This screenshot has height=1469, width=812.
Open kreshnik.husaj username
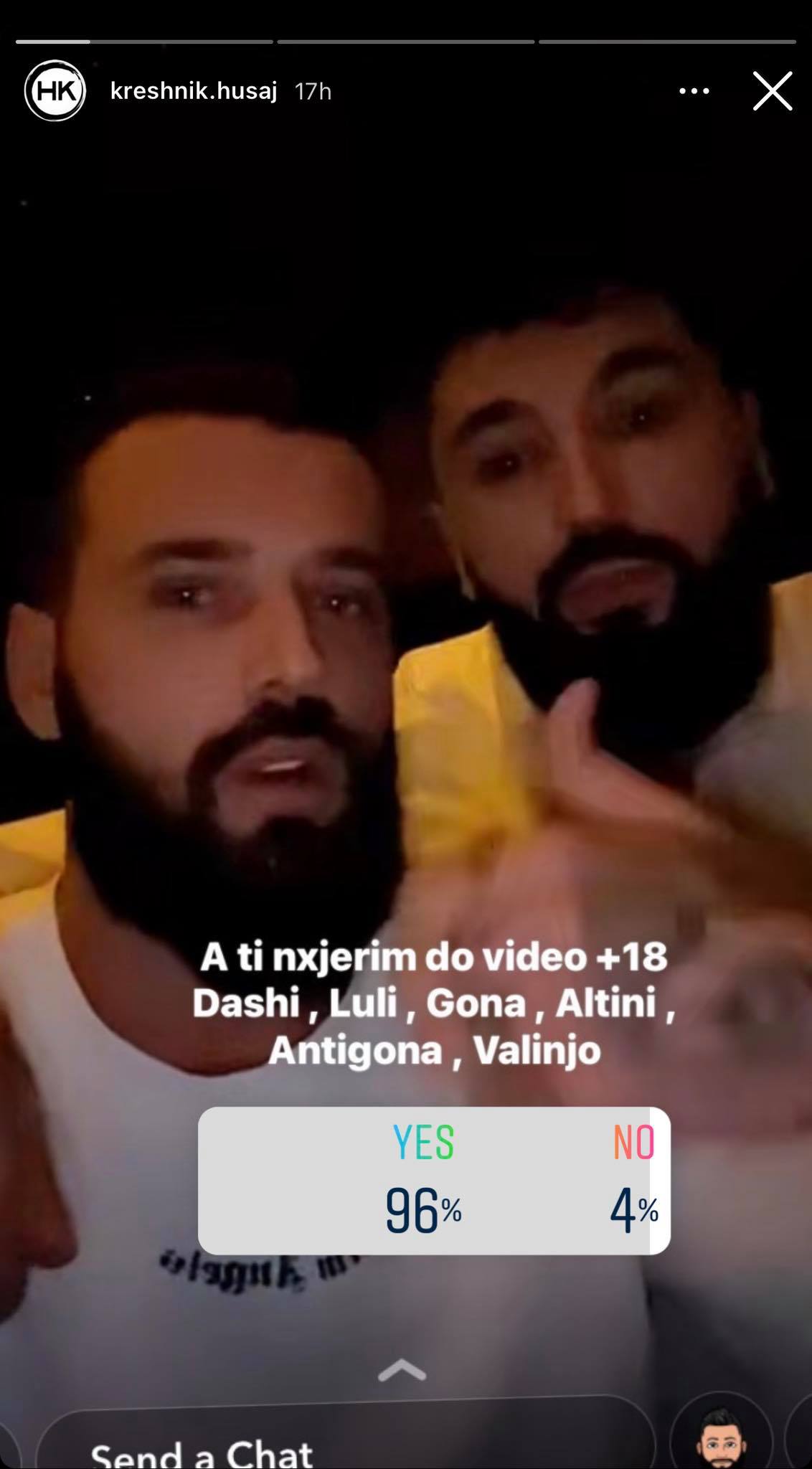click(194, 91)
